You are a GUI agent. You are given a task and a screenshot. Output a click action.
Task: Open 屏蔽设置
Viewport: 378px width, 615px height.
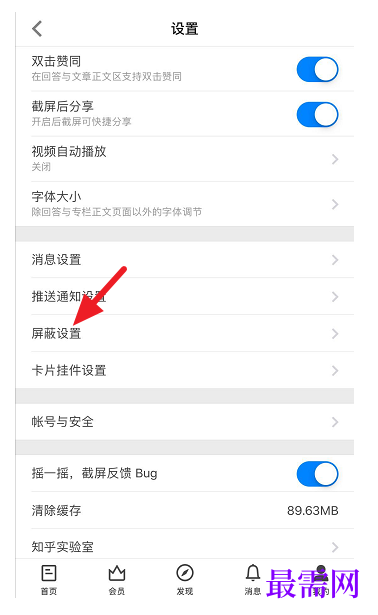[x=185, y=333]
